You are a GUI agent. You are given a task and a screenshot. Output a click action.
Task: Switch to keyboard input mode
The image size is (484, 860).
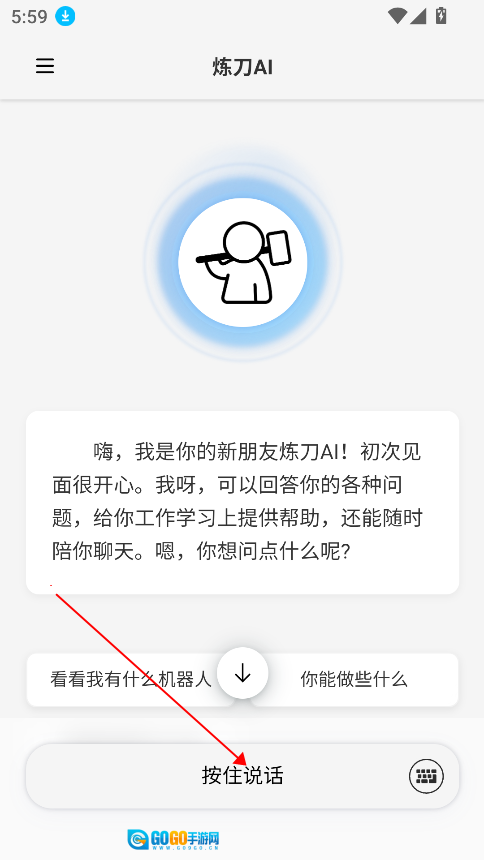point(426,776)
